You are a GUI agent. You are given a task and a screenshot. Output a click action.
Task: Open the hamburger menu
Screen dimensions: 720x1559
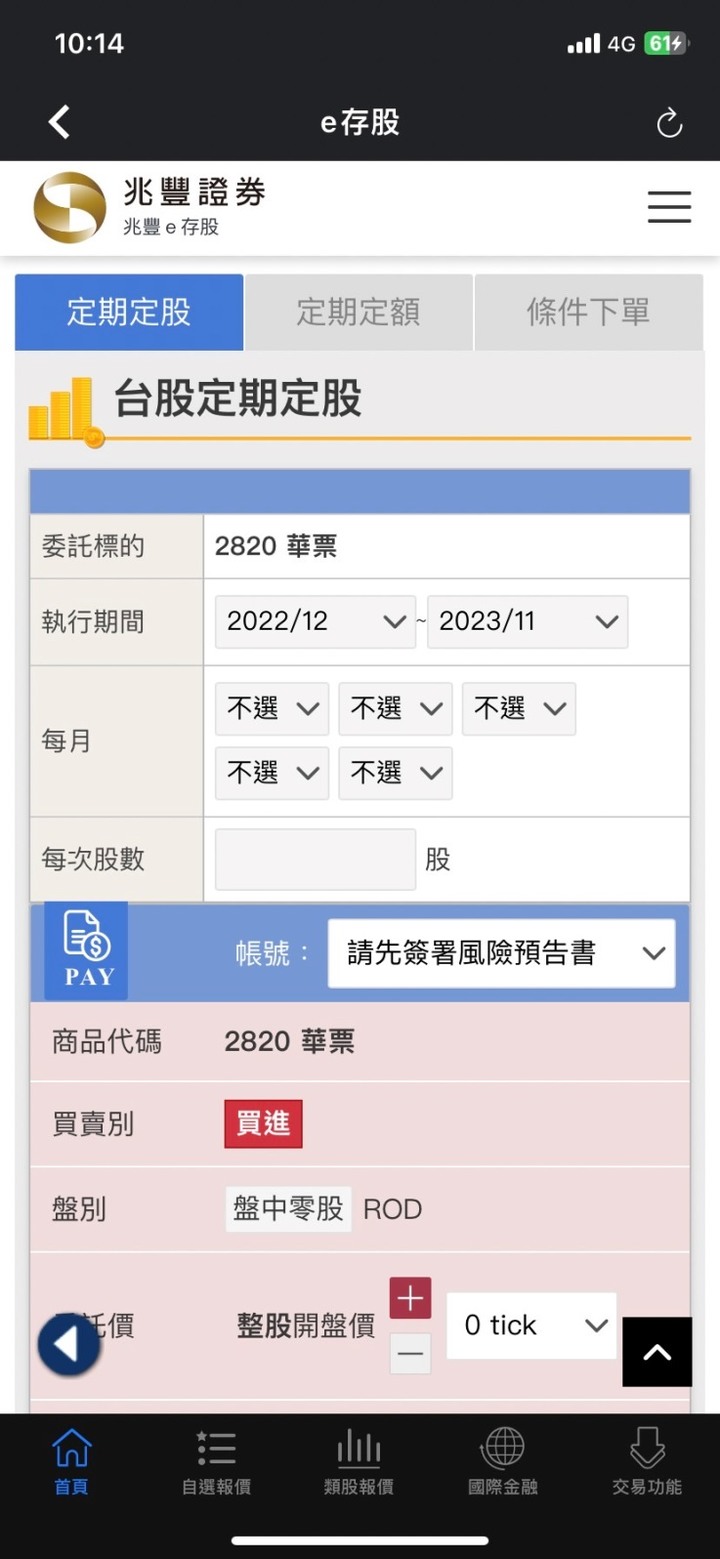669,207
